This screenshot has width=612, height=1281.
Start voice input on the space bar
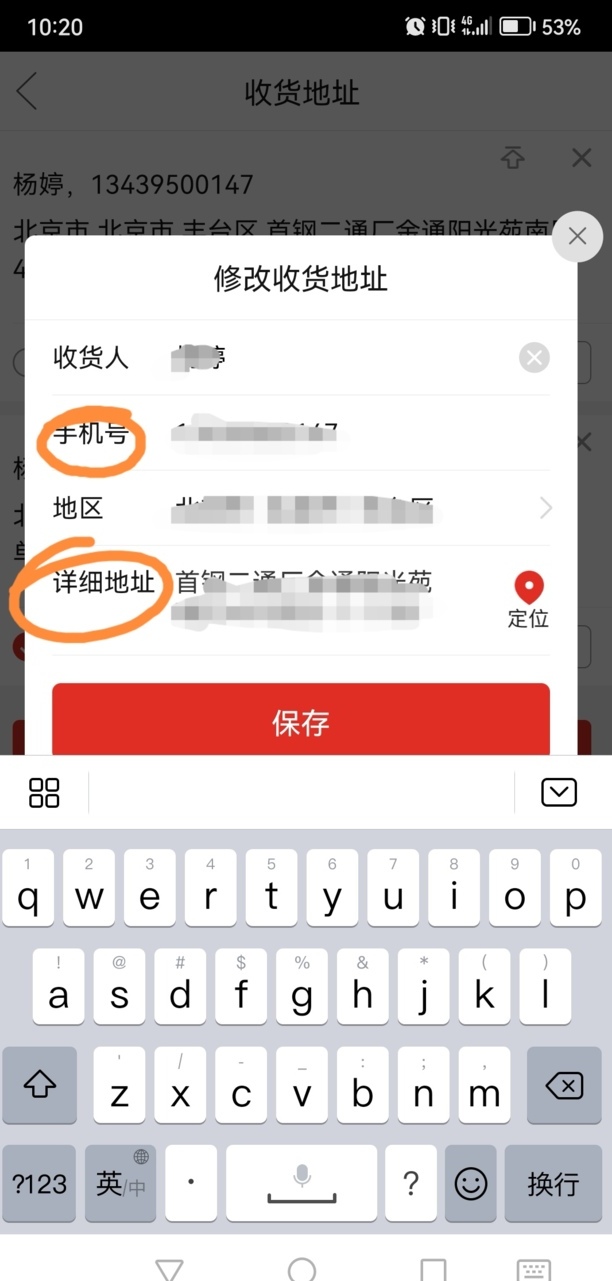click(x=301, y=1184)
